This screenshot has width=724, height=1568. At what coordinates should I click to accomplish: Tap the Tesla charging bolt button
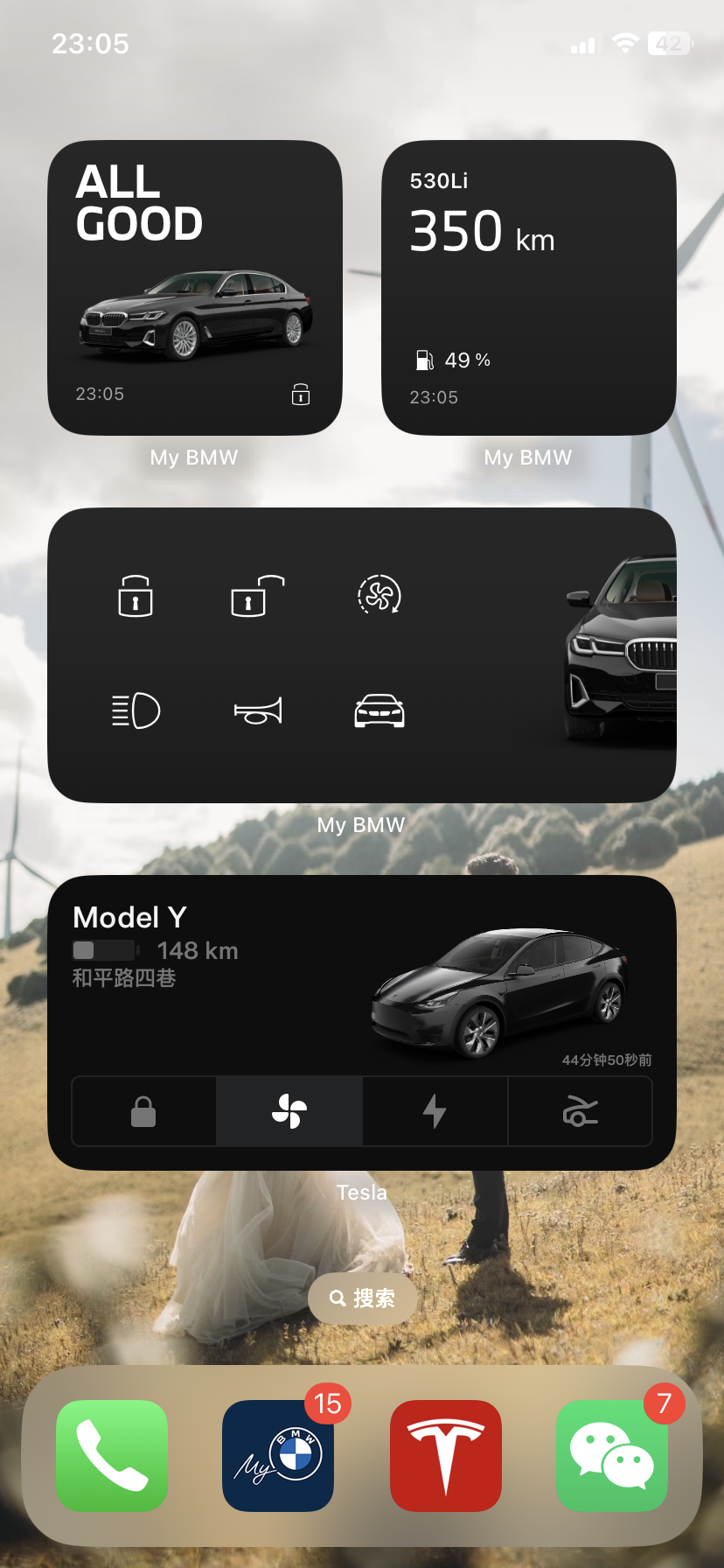(435, 1111)
